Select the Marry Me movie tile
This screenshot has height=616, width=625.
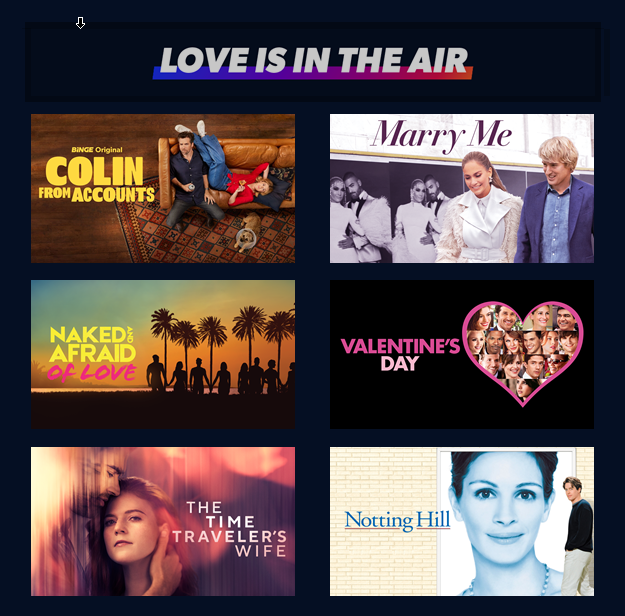[x=461, y=188]
